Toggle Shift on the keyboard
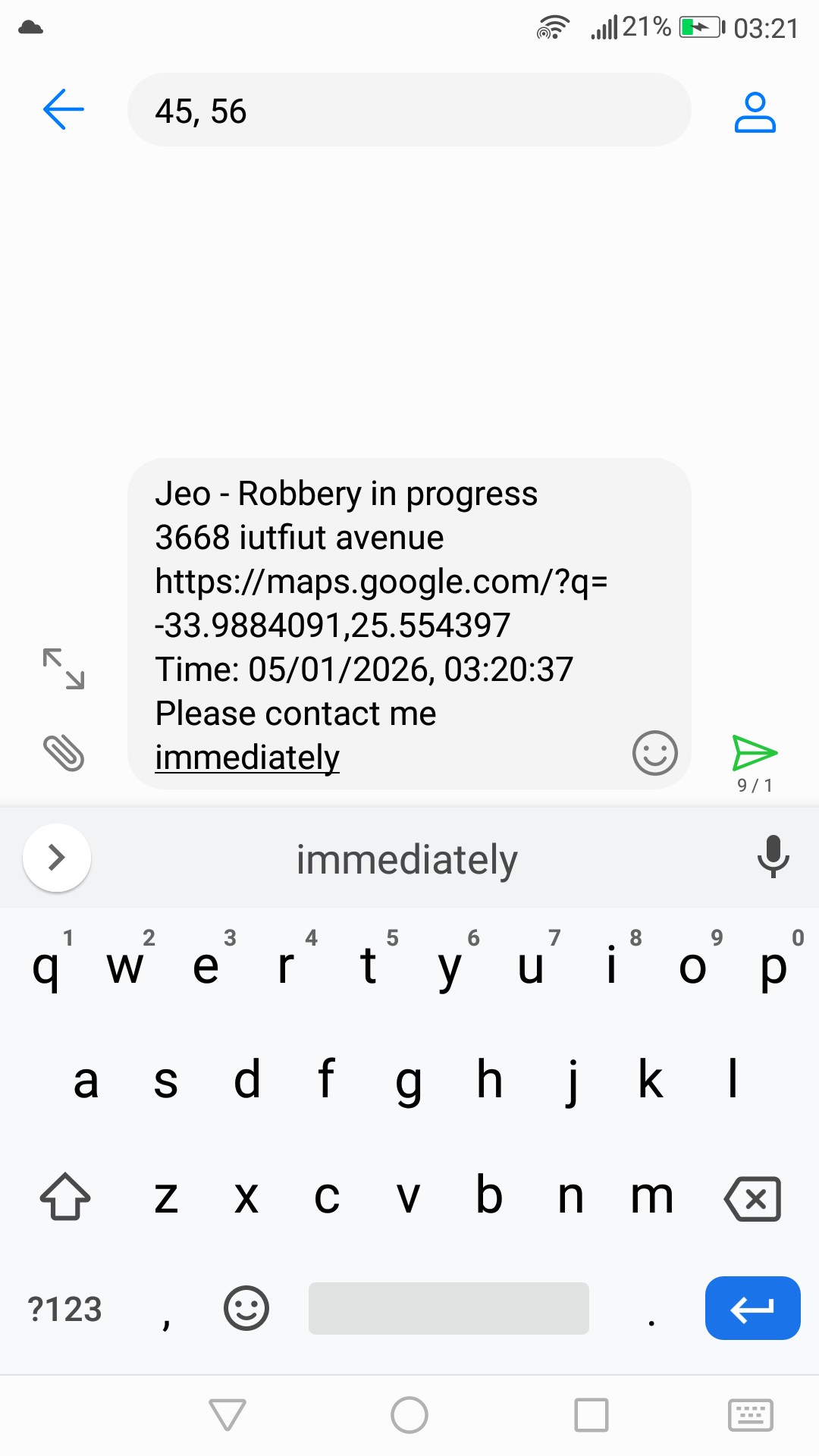819x1456 pixels. point(64,1198)
